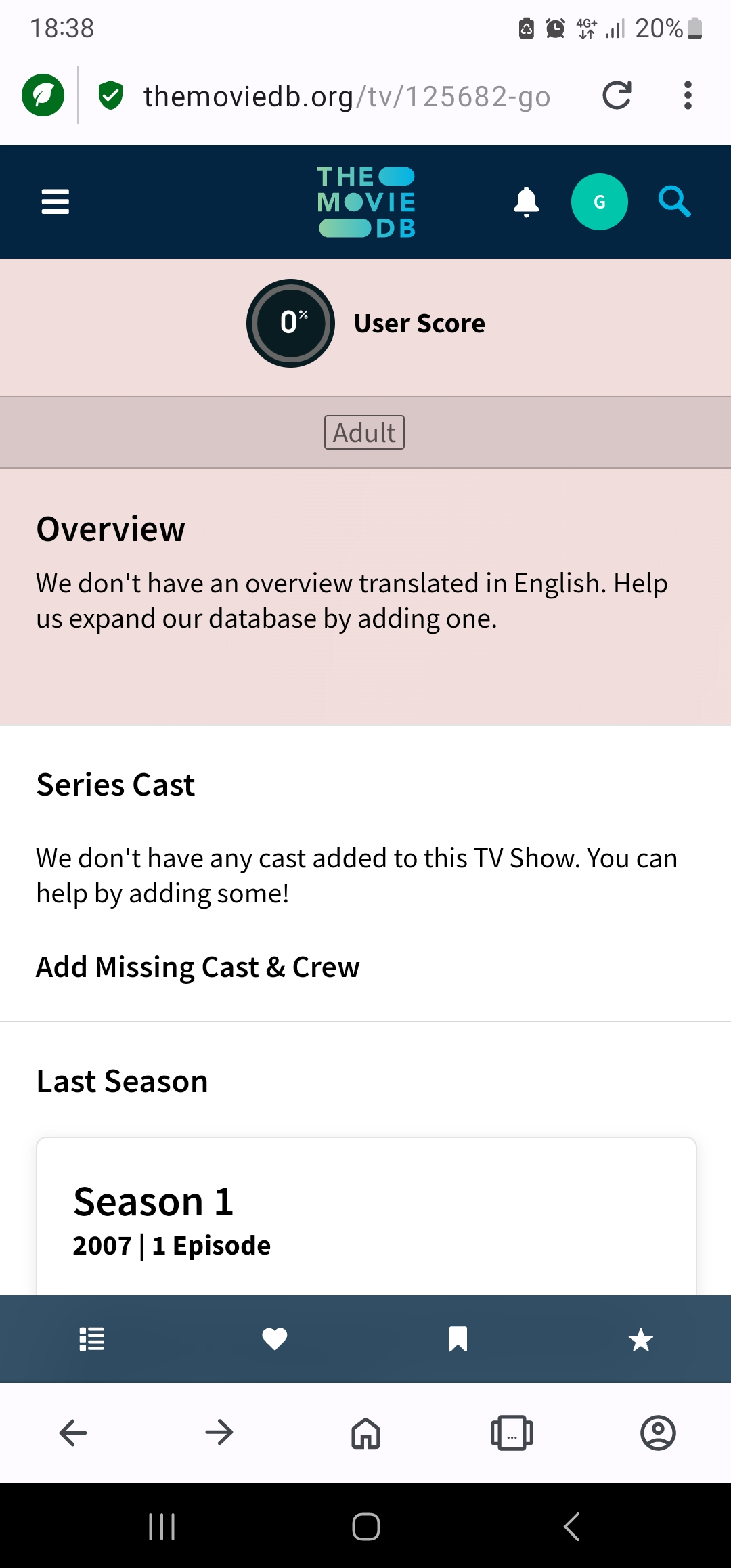This screenshot has height=1568, width=731.
Task: Add this show to the watchlist
Action: (458, 1339)
